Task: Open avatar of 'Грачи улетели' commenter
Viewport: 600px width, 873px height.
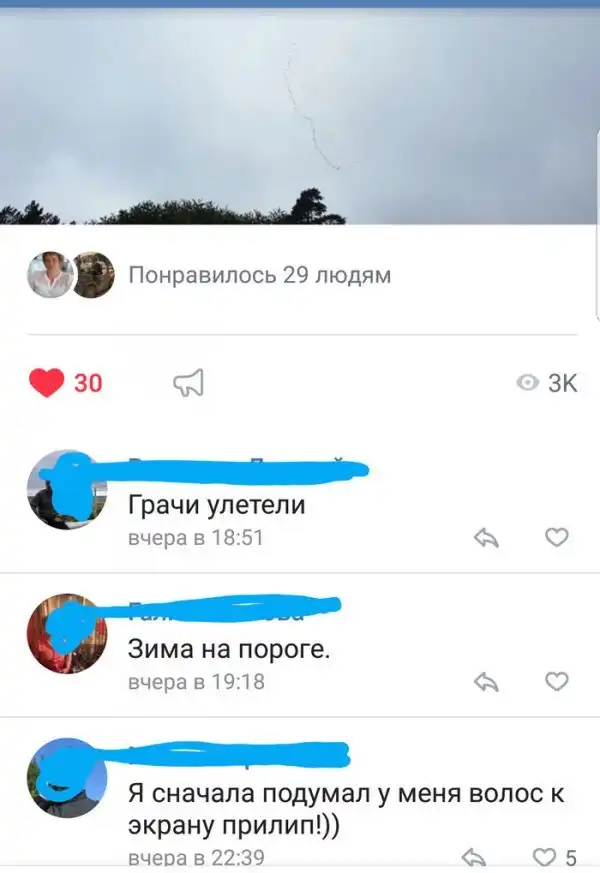Action: [66, 489]
